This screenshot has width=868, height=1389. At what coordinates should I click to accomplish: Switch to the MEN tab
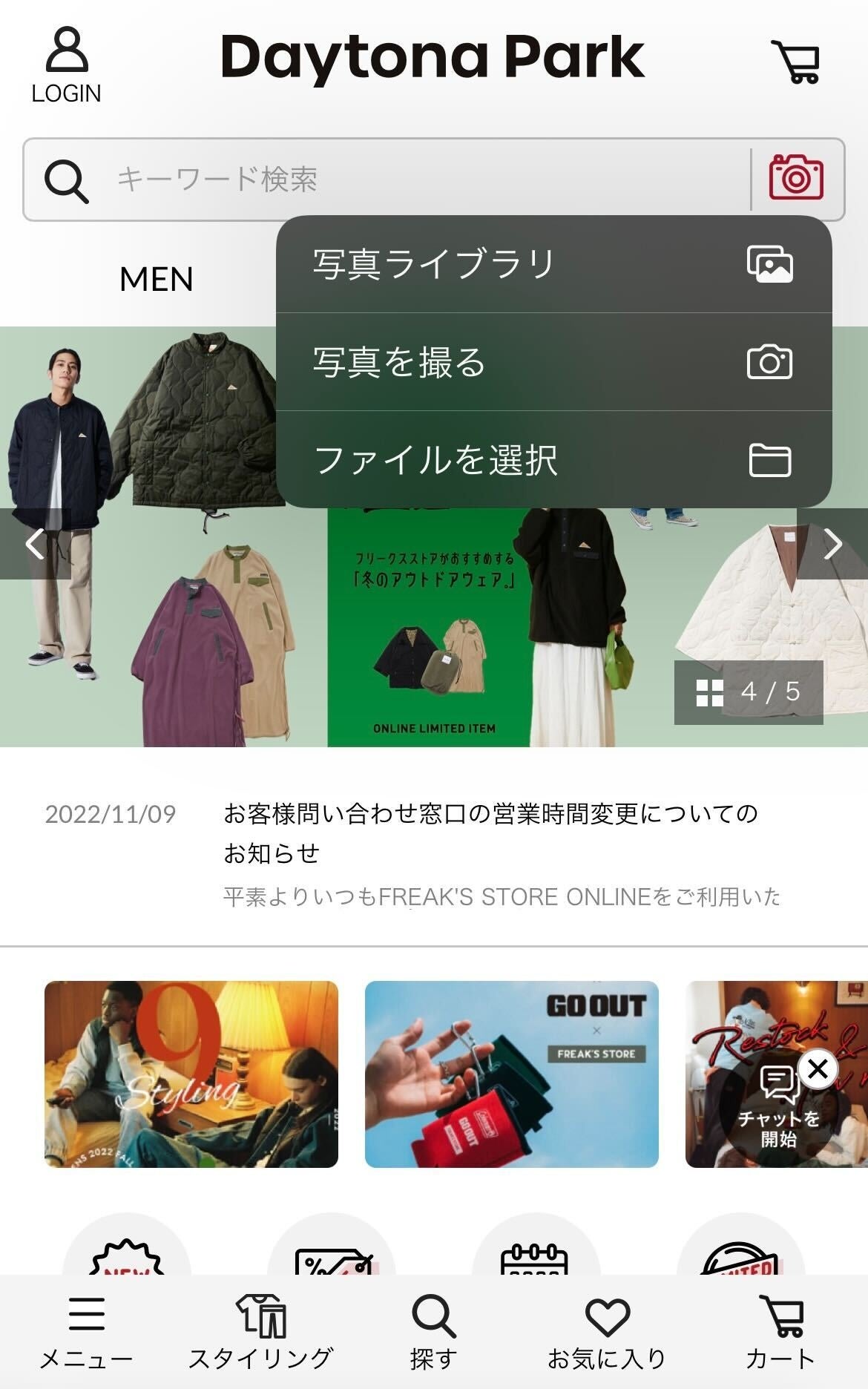tap(156, 280)
